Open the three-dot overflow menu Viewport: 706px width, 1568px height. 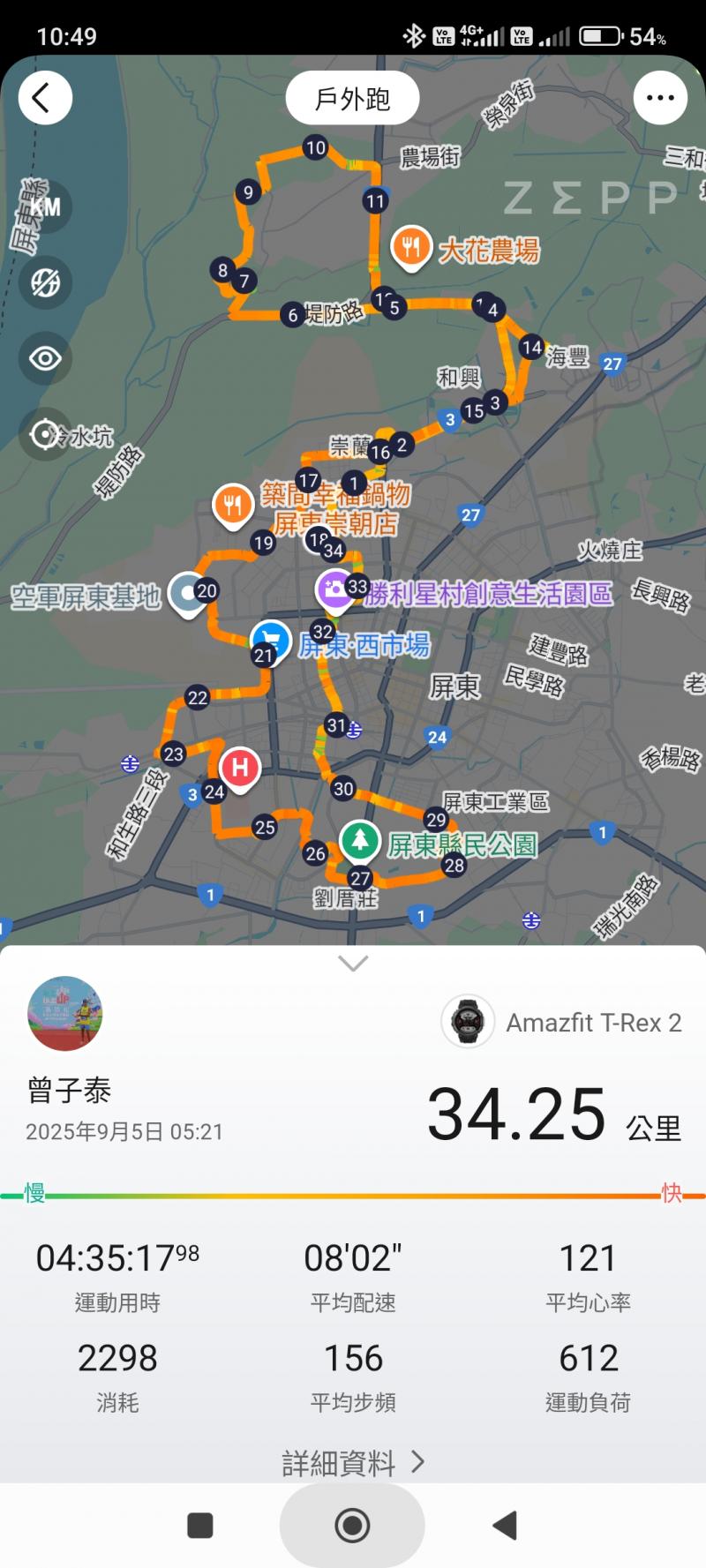660,98
